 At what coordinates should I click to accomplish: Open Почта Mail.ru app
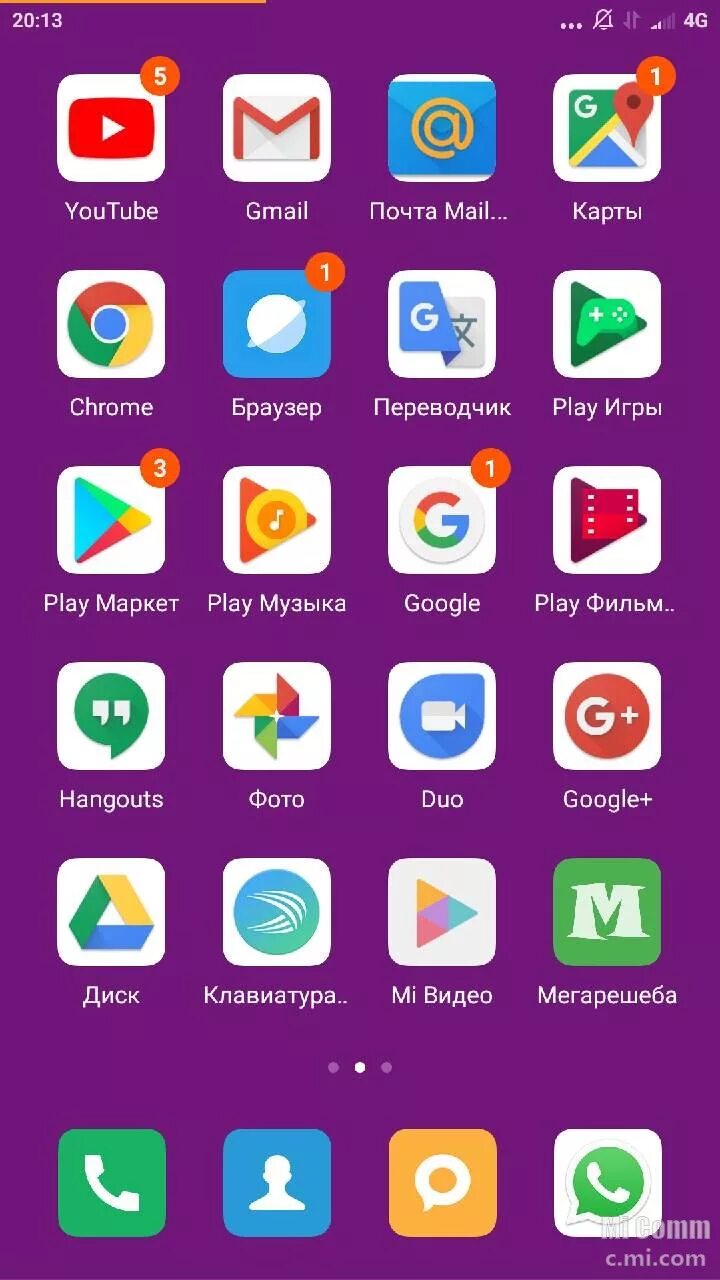[441, 128]
